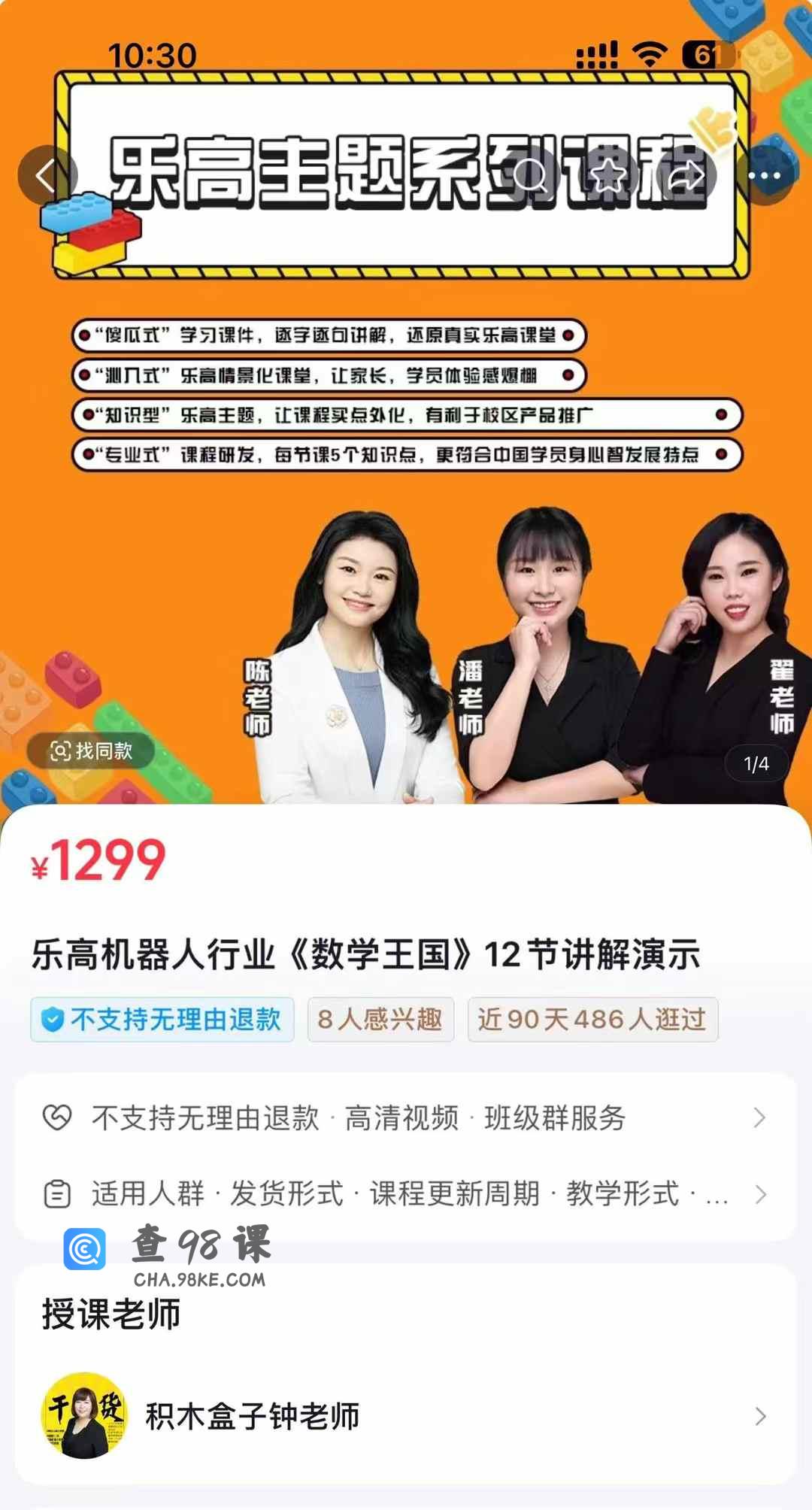Open the 高清视频 · 班级群服务 service row
The height and width of the screenshot is (1510, 812).
tap(406, 1118)
